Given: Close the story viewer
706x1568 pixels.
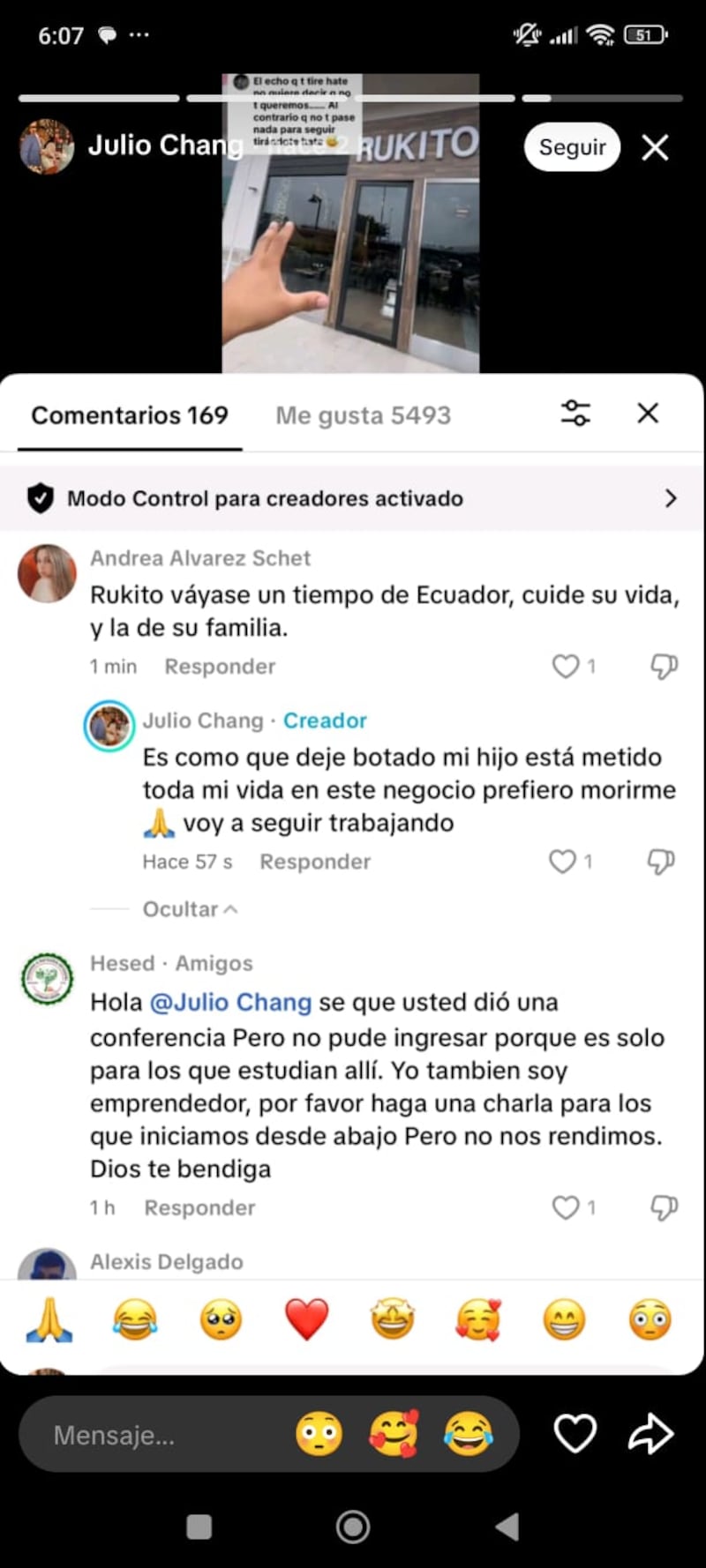Looking at the screenshot, I should click(655, 147).
